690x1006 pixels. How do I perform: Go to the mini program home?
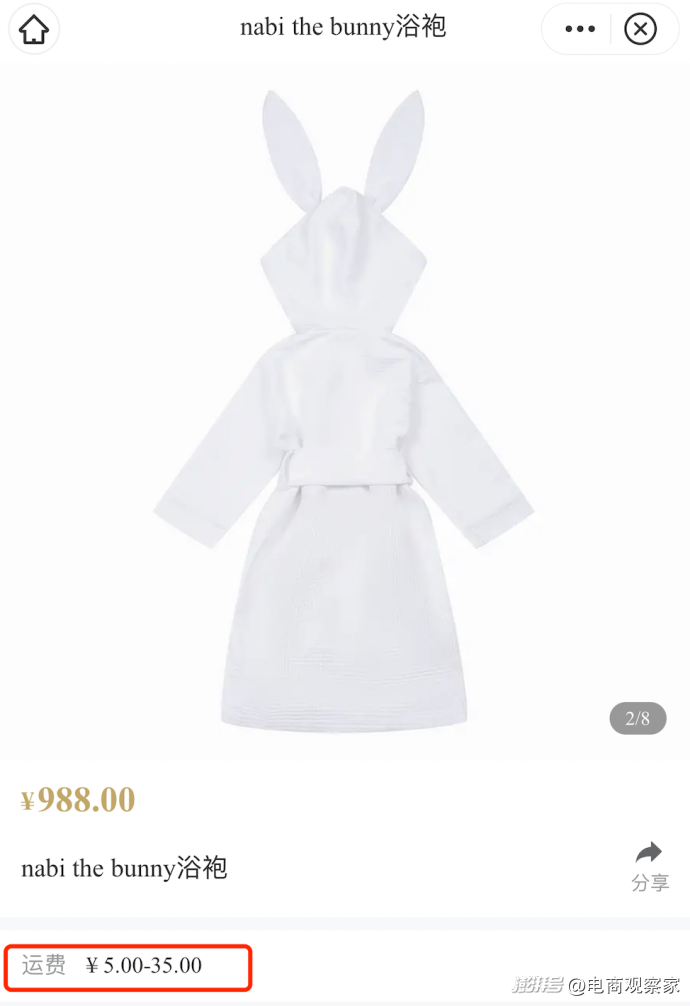34,29
